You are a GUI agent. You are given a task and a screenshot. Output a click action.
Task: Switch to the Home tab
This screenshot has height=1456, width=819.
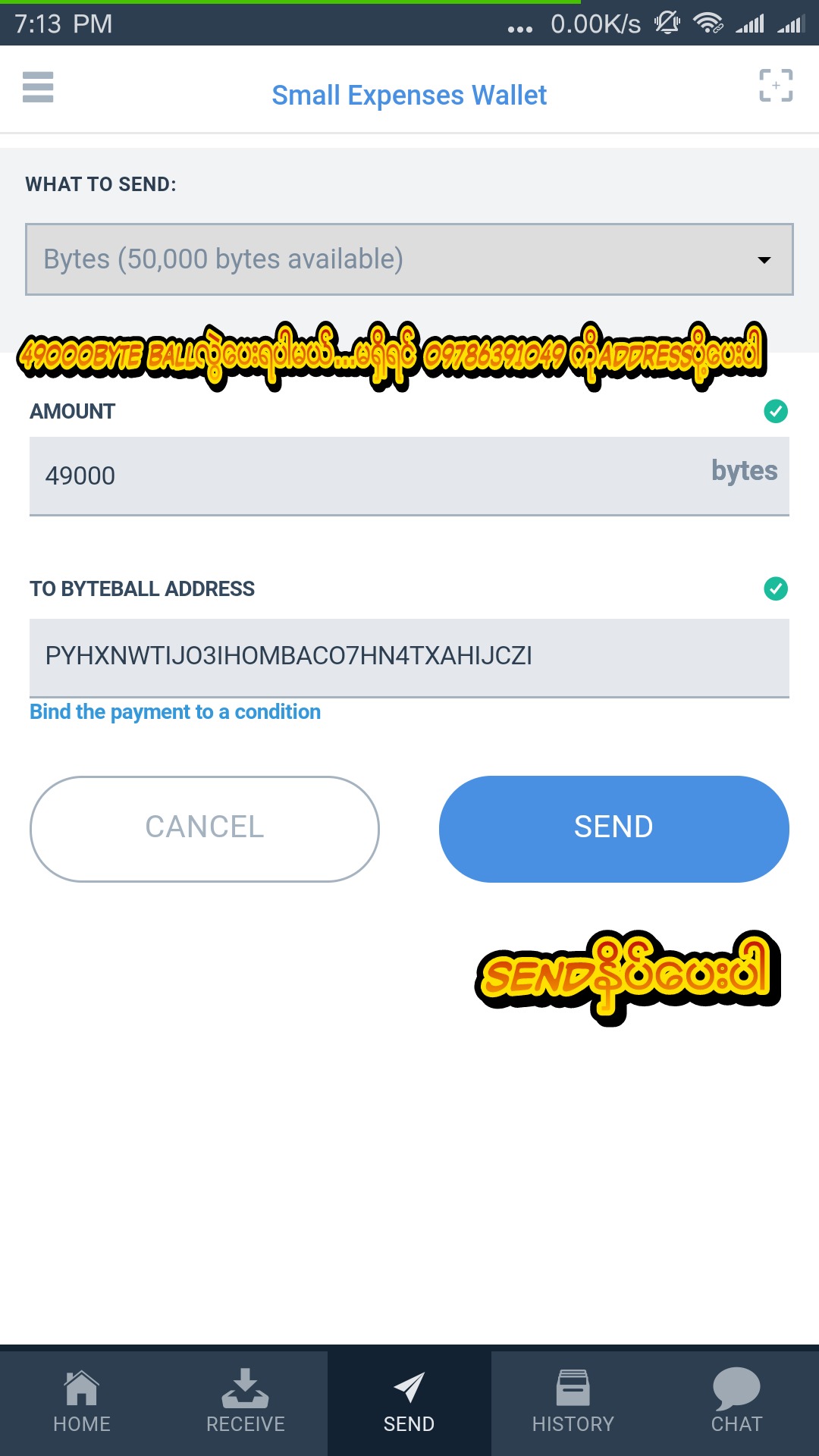coord(82,1403)
